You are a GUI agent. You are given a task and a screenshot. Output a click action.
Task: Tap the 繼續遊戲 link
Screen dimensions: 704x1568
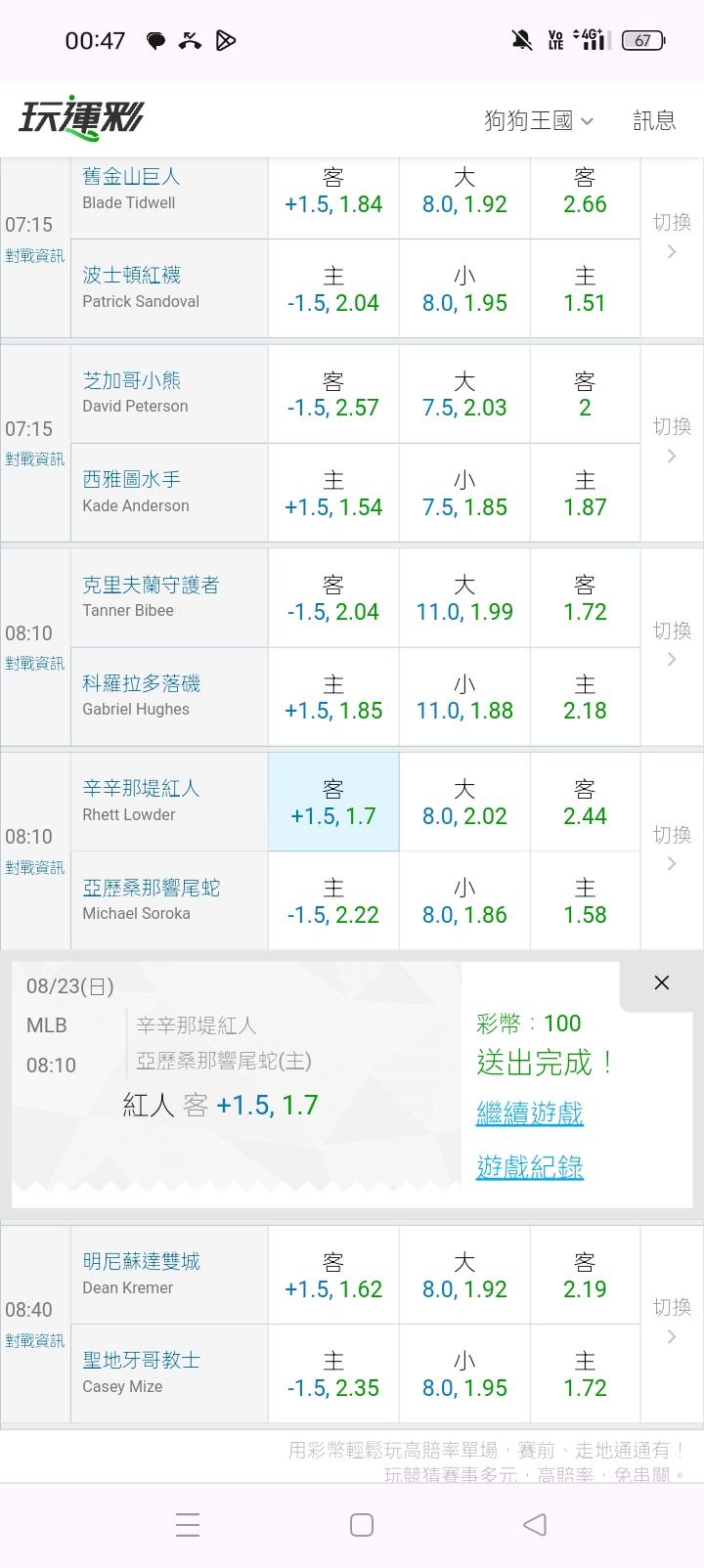pyautogui.click(x=529, y=1112)
